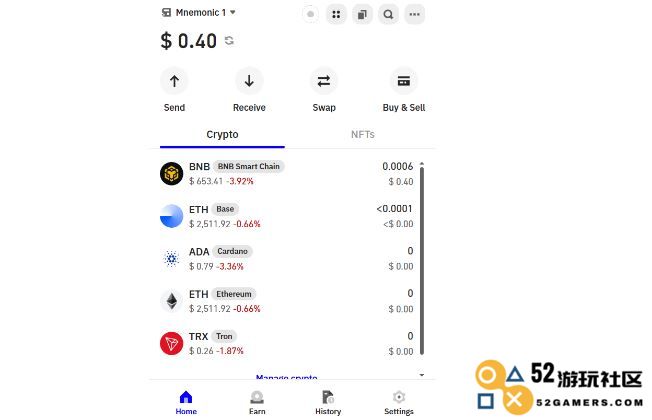Open the Settings tab

click(399, 402)
